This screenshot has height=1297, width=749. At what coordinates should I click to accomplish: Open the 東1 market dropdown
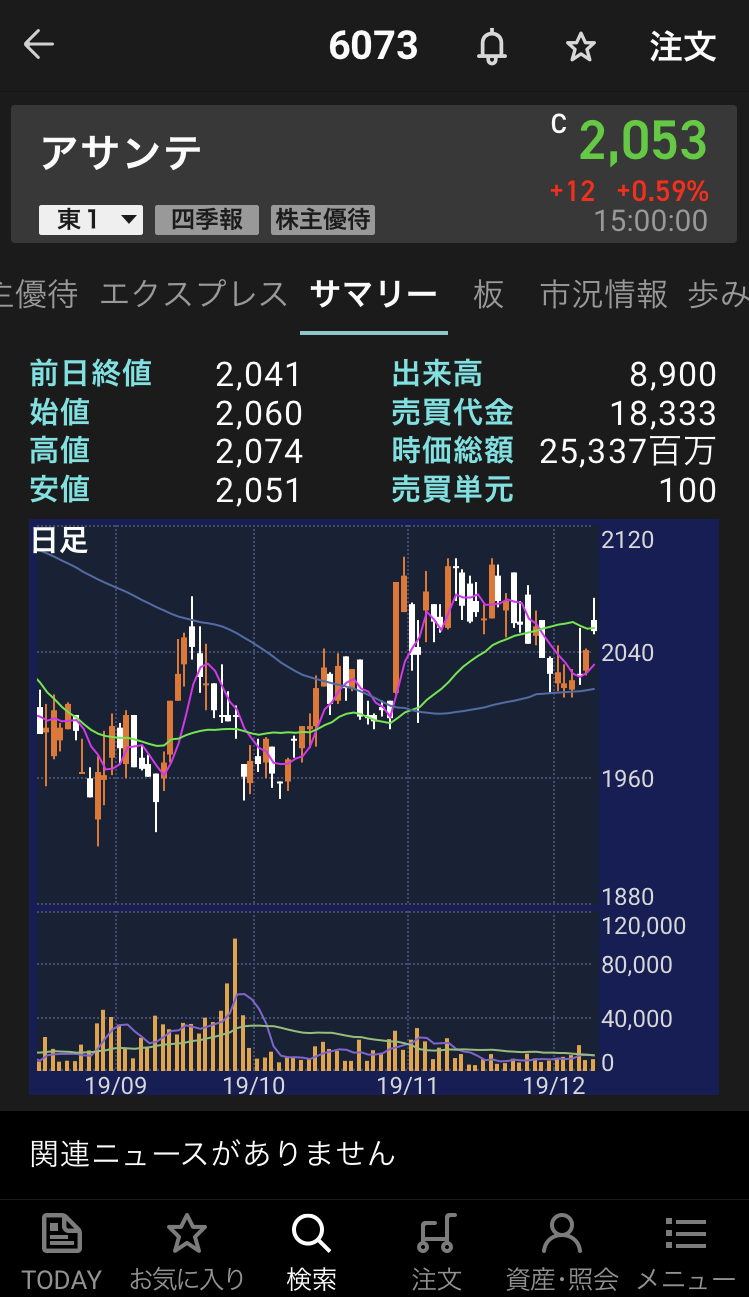coord(91,220)
